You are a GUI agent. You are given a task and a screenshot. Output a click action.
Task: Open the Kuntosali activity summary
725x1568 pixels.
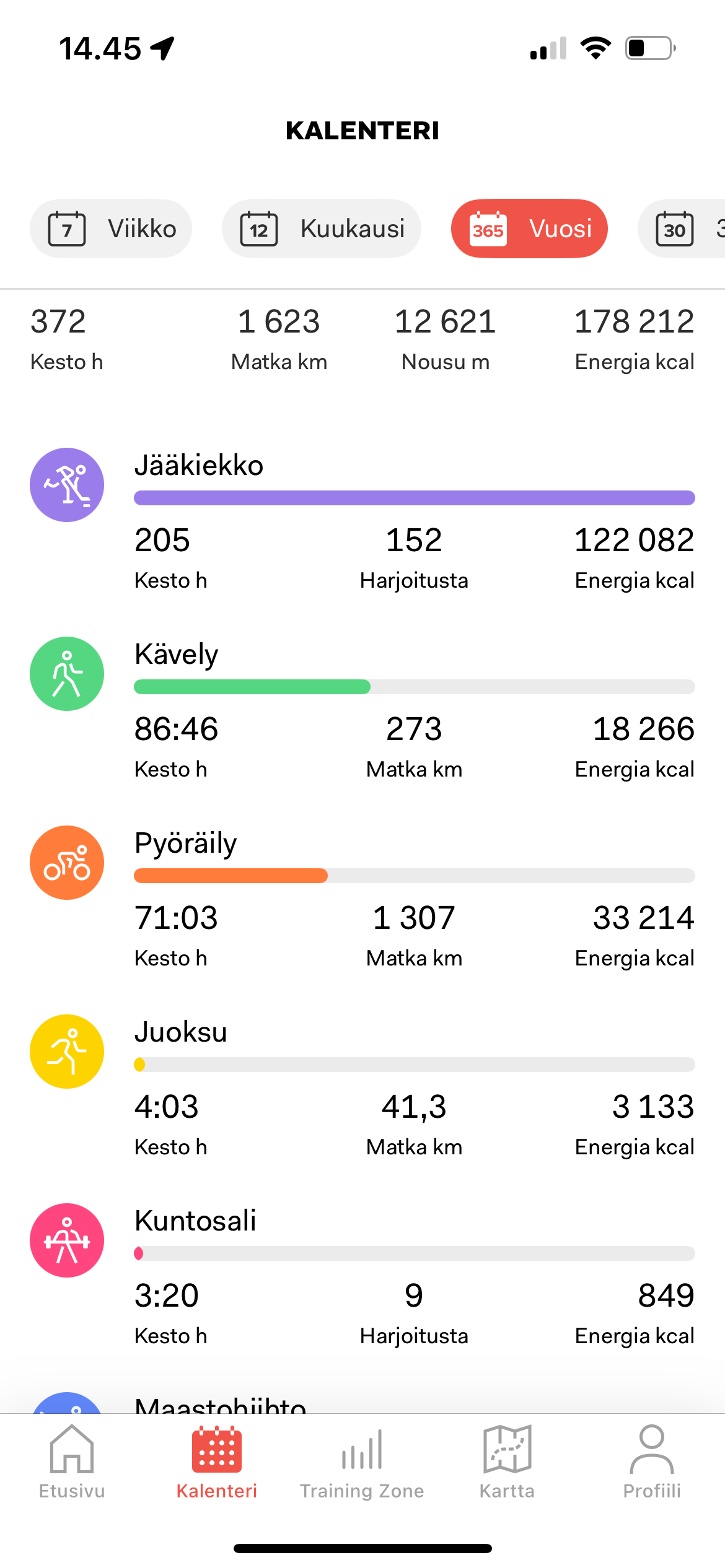[x=362, y=1276]
